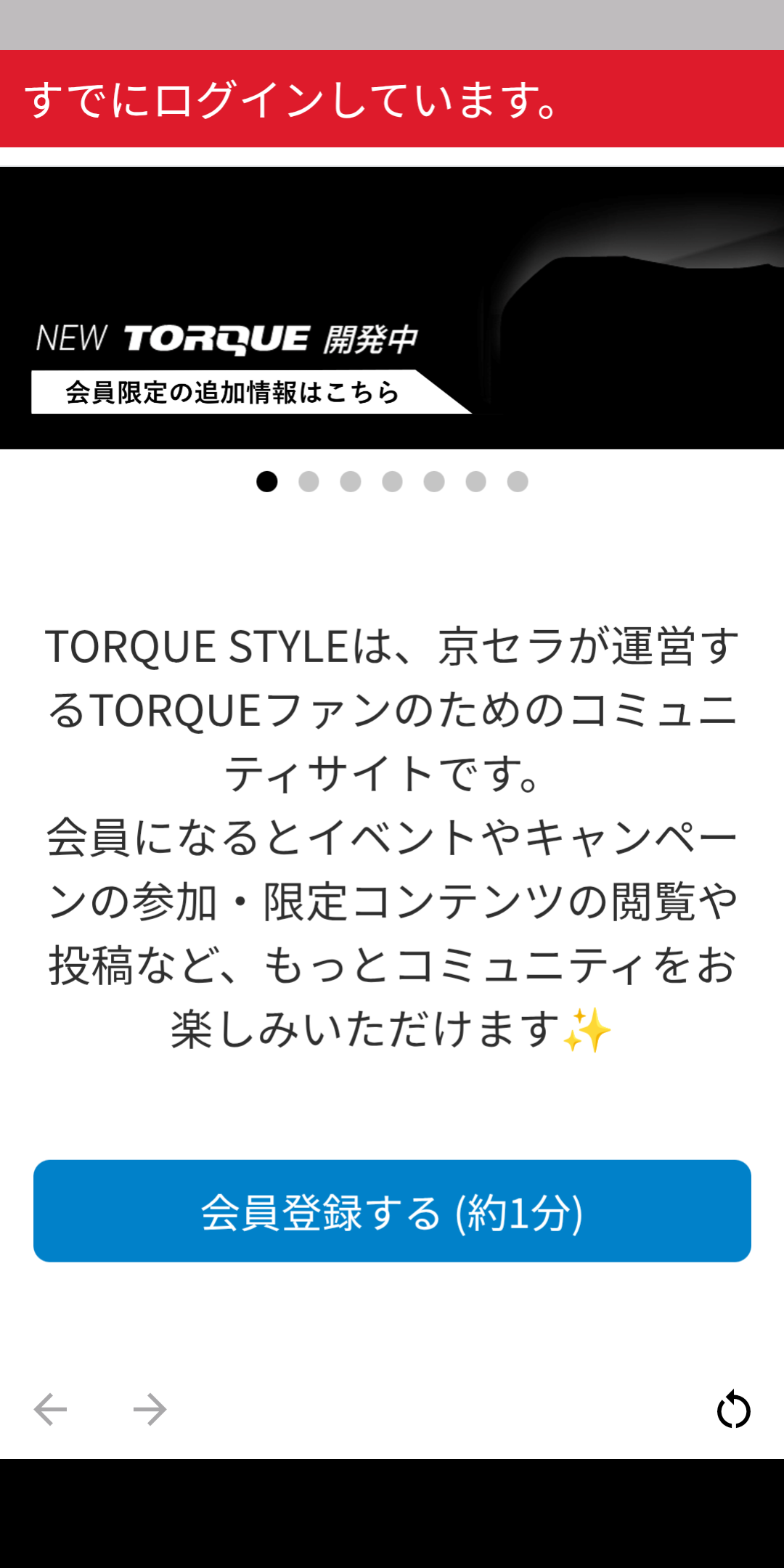Viewport: 784px width, 1568px height.
Task: Select the fourth carousel page dot
Action: (392, 481)
